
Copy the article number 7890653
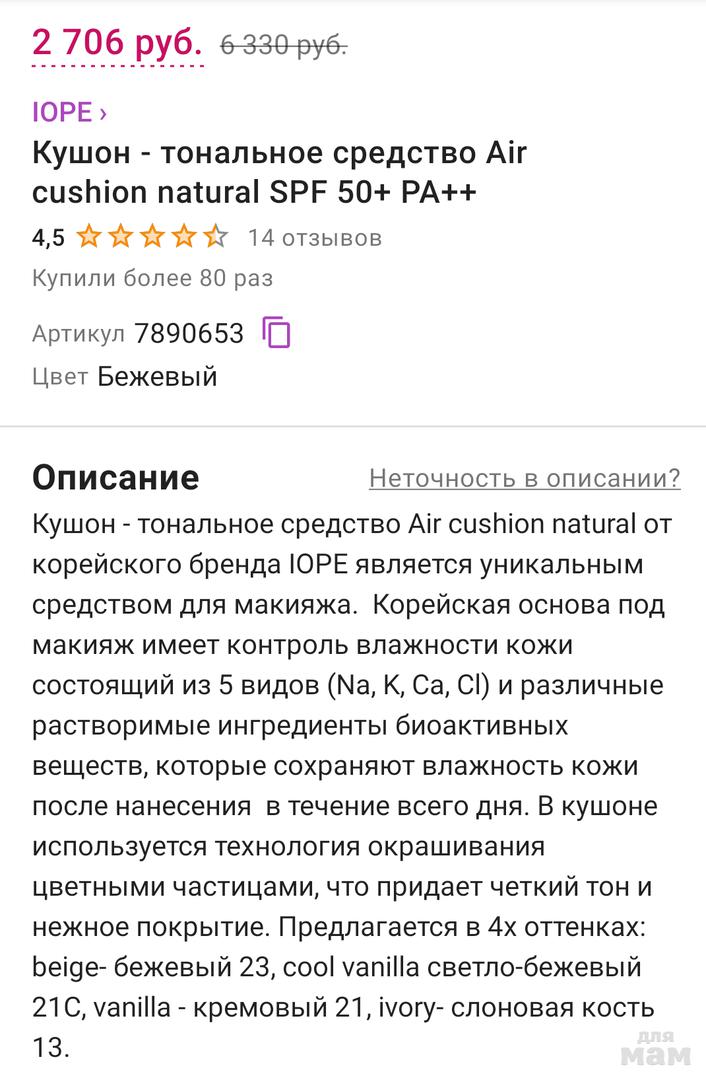[277, 332]
